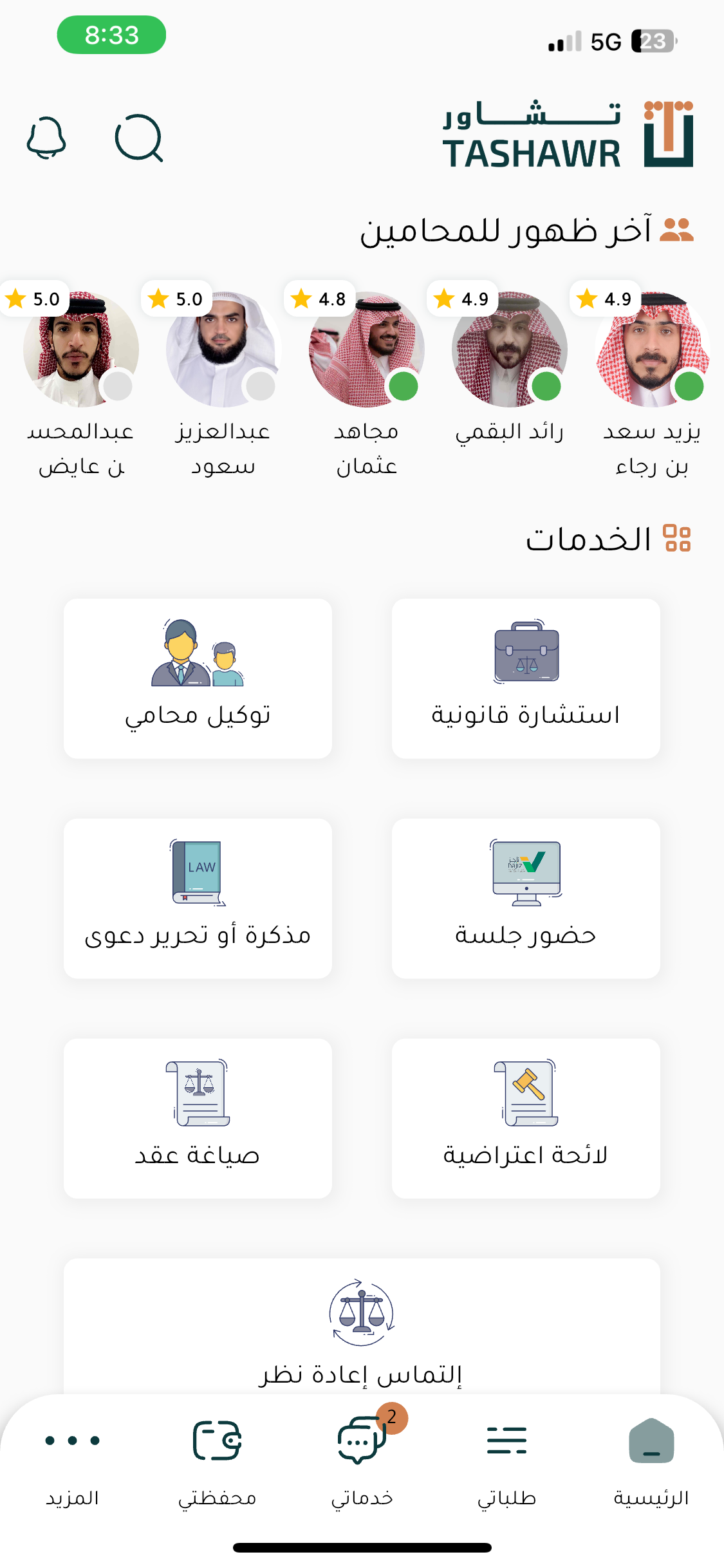This screenshot has width=724, height=1568.
Task: Tap the صياغة عقد service card
Action: [x=198, y=1118]
